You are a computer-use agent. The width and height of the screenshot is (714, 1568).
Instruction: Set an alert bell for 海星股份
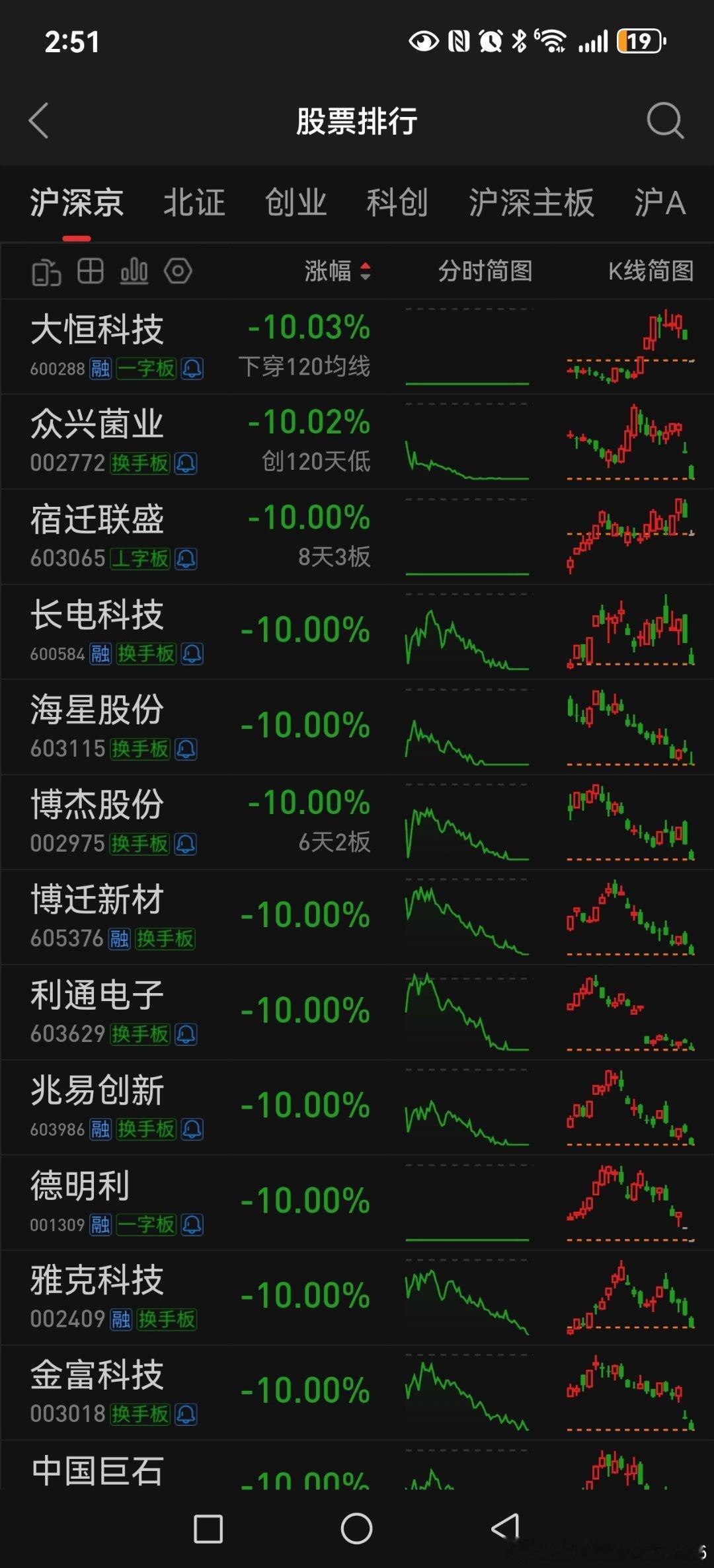pos(186,749)
